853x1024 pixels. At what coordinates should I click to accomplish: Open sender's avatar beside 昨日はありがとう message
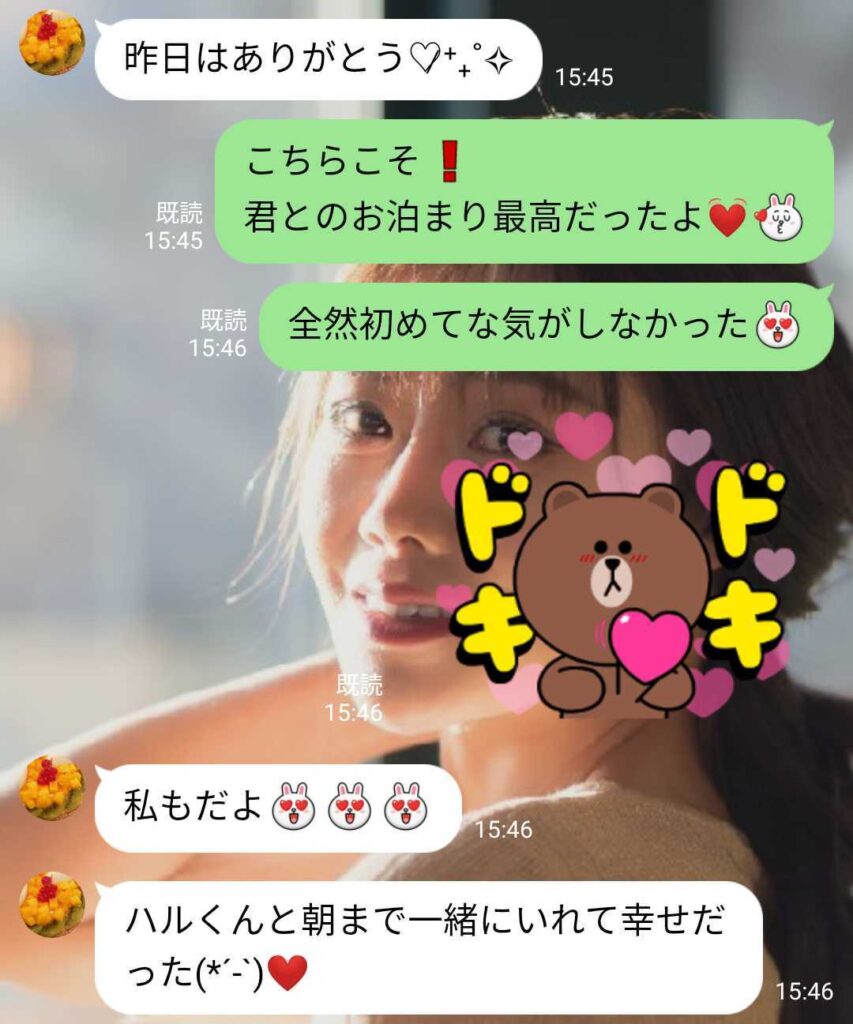52,42
